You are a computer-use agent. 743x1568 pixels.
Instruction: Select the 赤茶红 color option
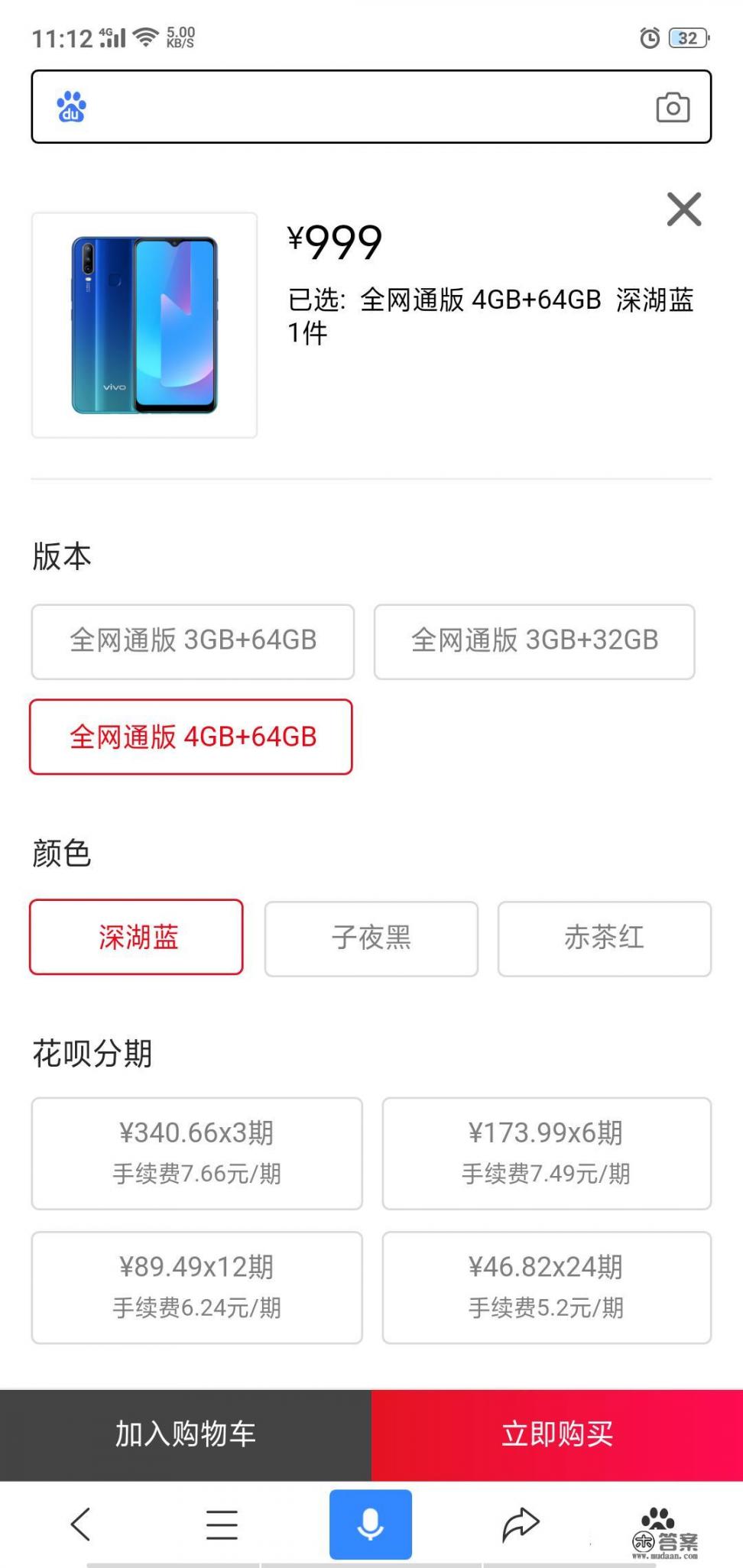point(603,938)
